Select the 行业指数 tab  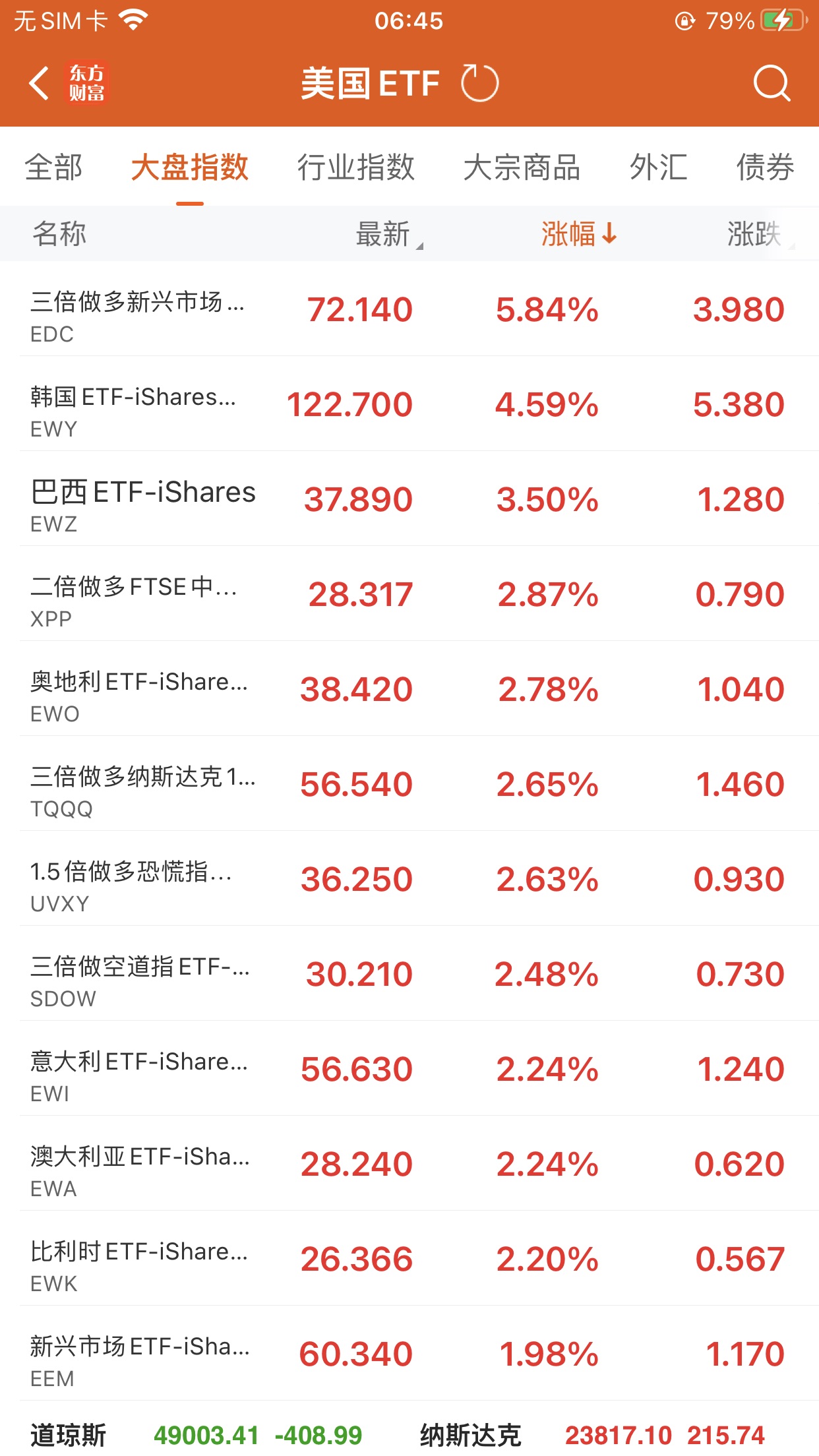point(355,167)
